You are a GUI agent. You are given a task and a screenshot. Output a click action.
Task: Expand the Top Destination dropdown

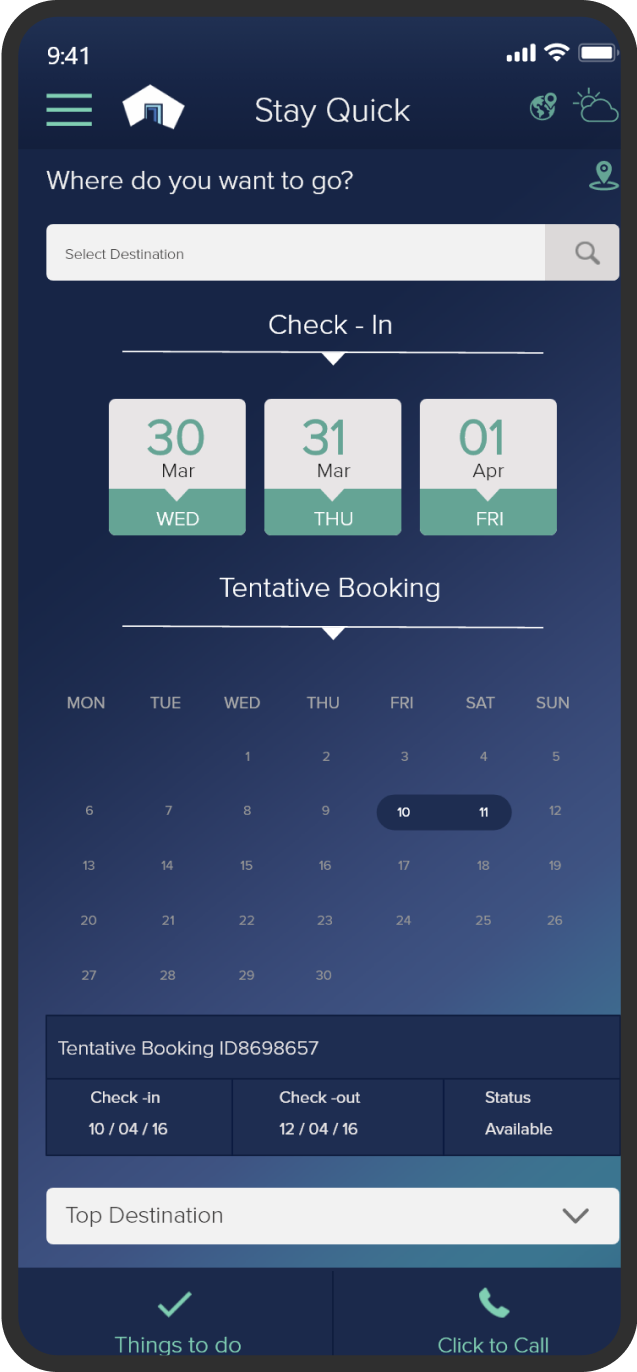(333, 1216)
